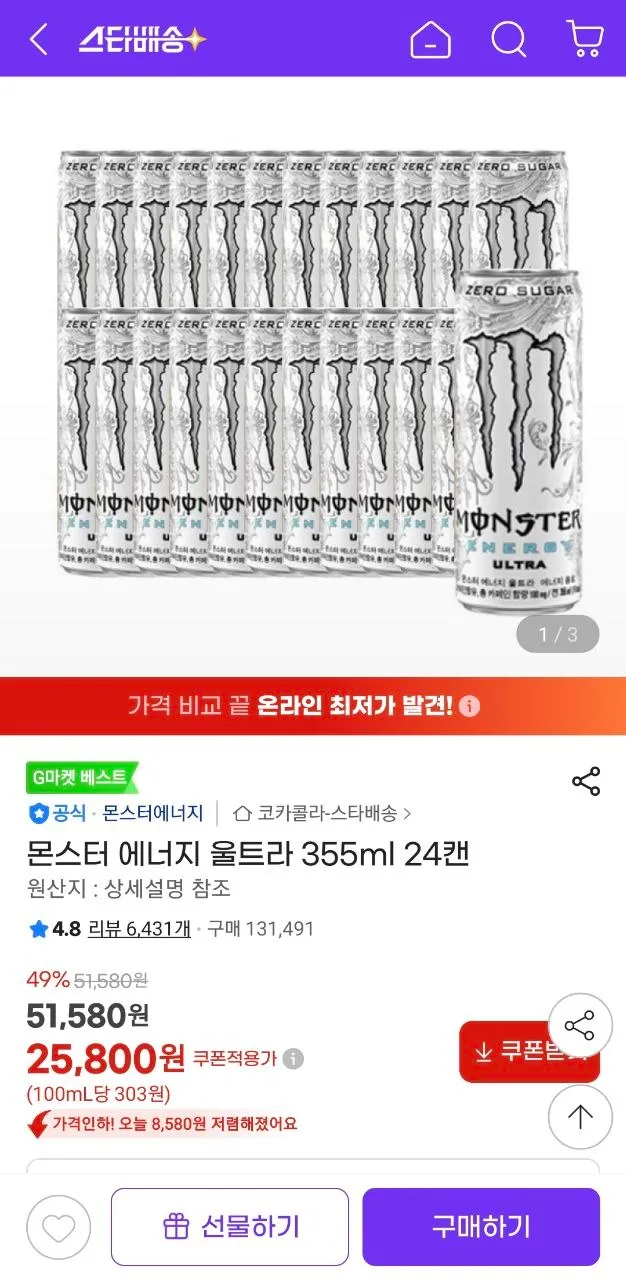The width and height of the screenshot is (626, 1280).
Task: Tap the floating share button
Action: point(580,1027)
